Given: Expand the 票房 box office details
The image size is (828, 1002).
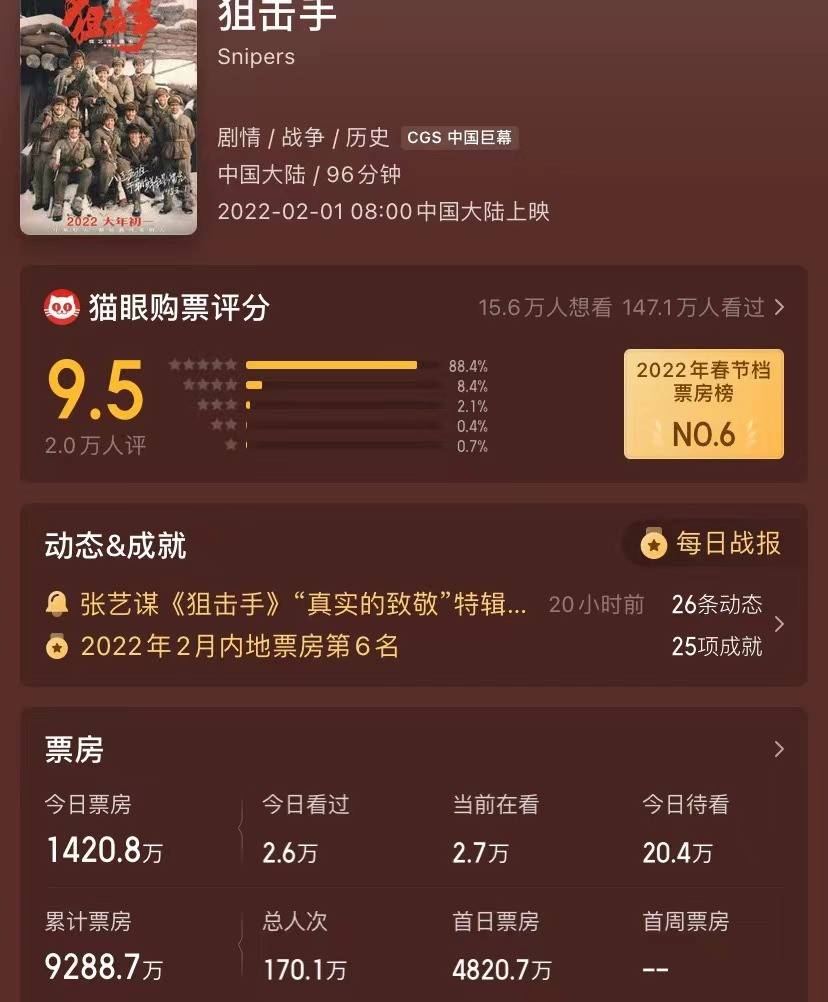Looking at the screenshot, I should (x=778, y=749).
